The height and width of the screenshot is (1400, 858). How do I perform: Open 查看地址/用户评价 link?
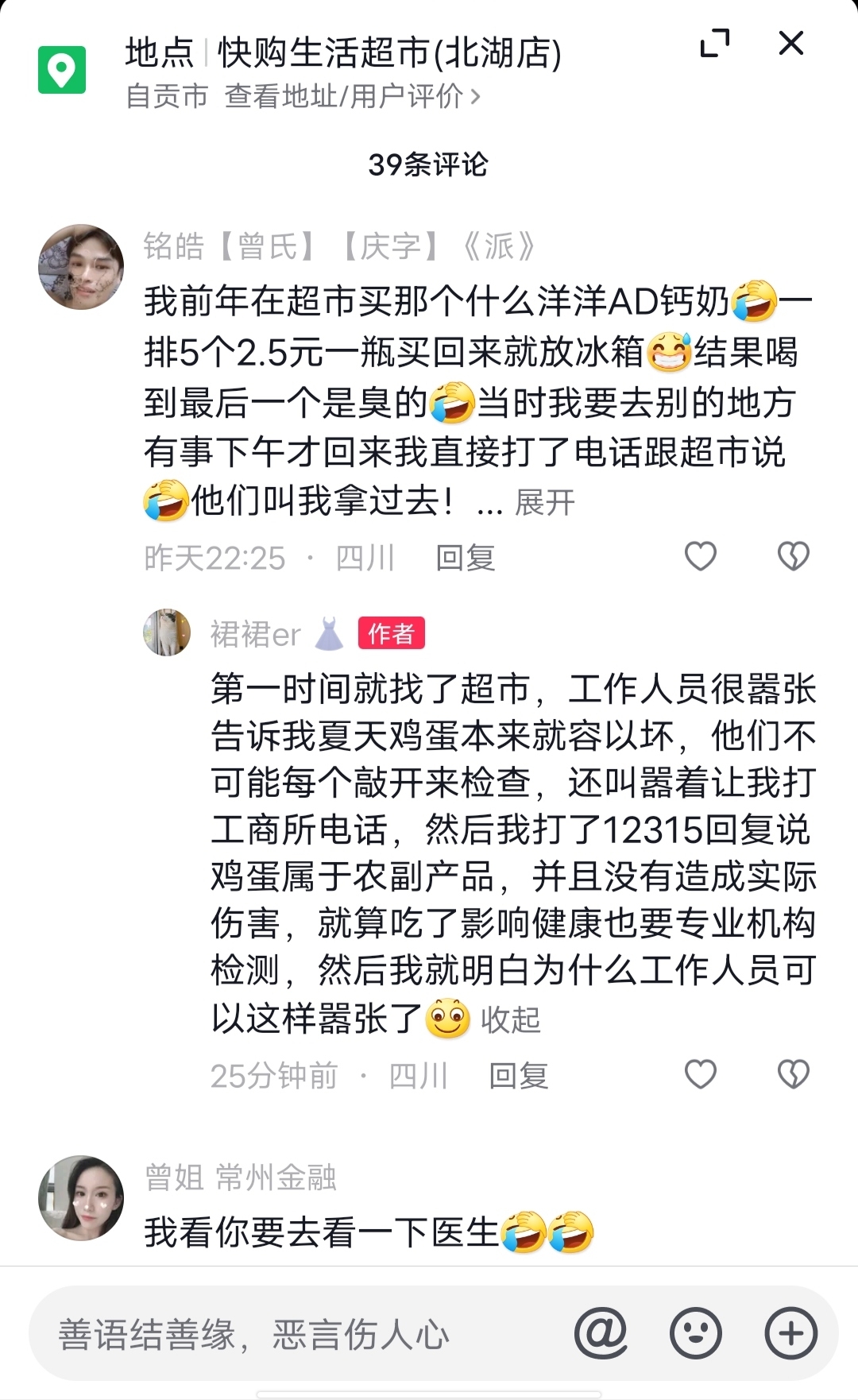pyautogui.click(x=352, y=97)
